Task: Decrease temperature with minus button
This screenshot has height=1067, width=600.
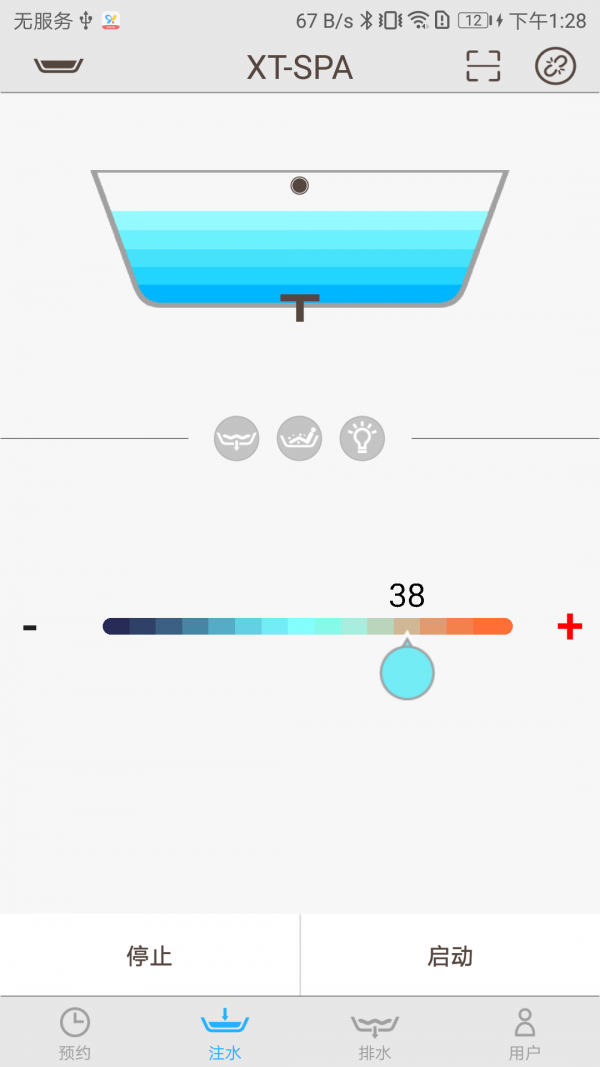Action: coord(30,627)
